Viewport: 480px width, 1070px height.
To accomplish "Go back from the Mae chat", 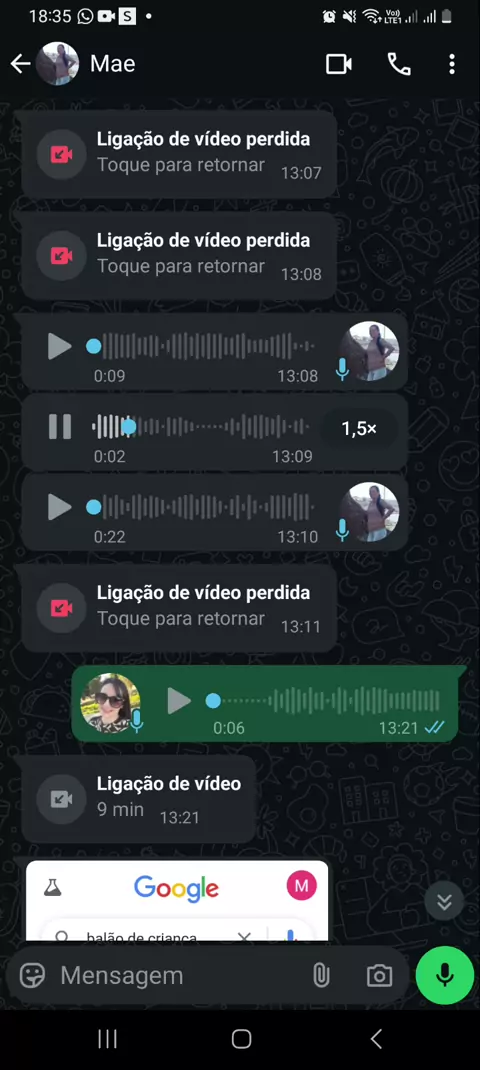I will [x=20, y=64].
